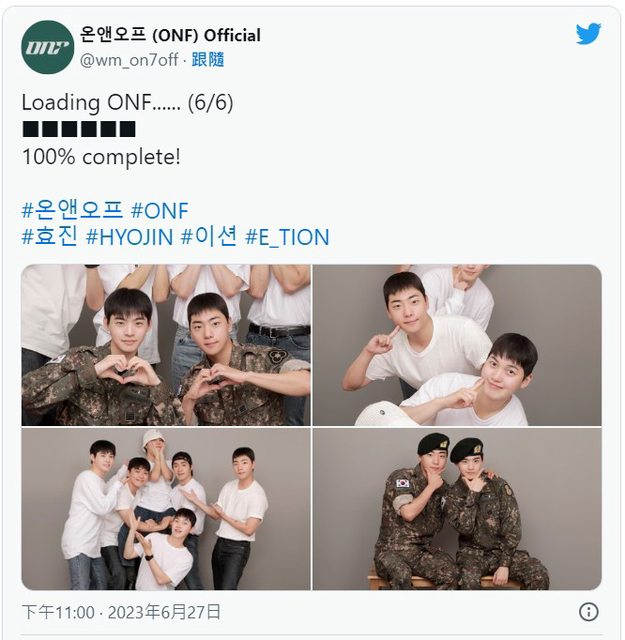Tap the @wm_on7off handle

tap(129, 60)
